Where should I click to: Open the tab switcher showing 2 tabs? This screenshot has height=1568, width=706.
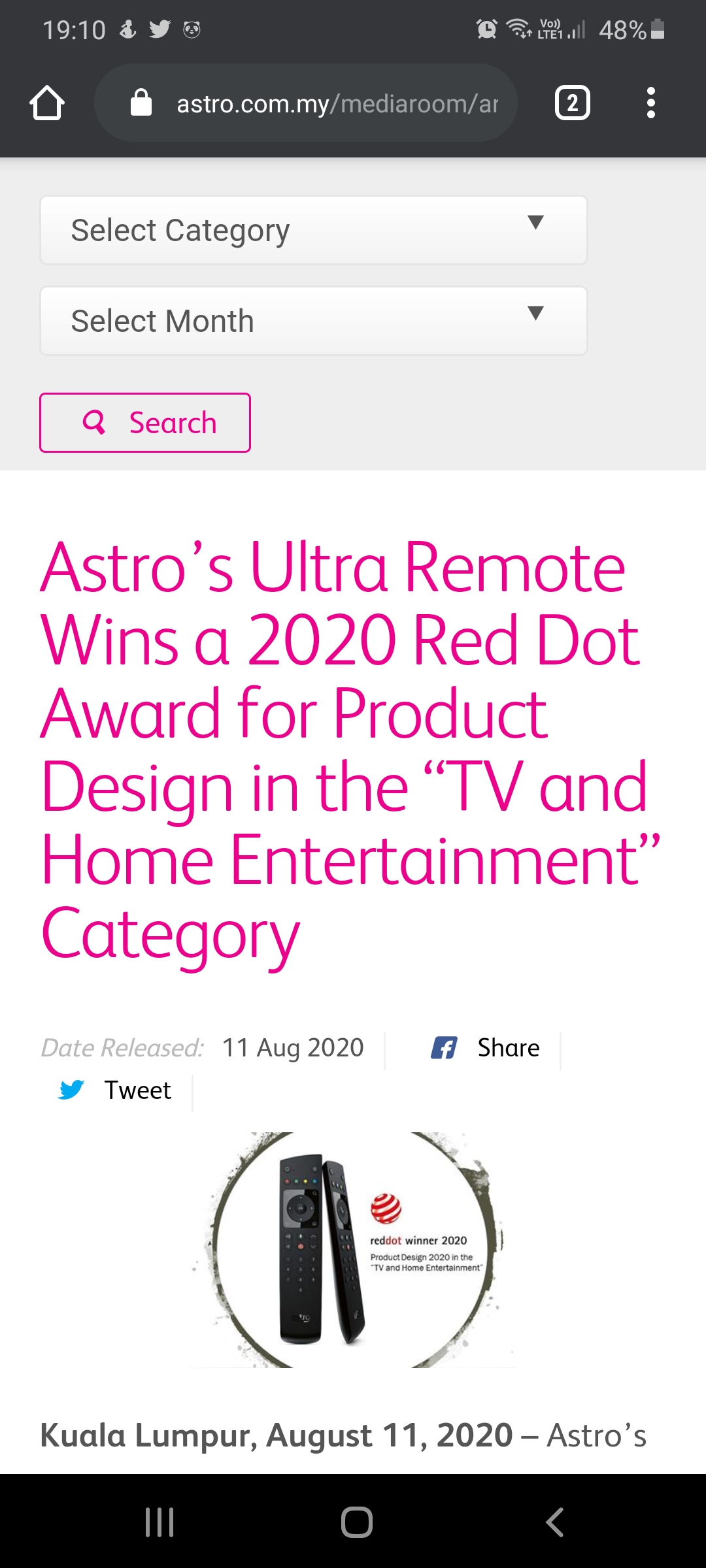click(x=573, y=103)
